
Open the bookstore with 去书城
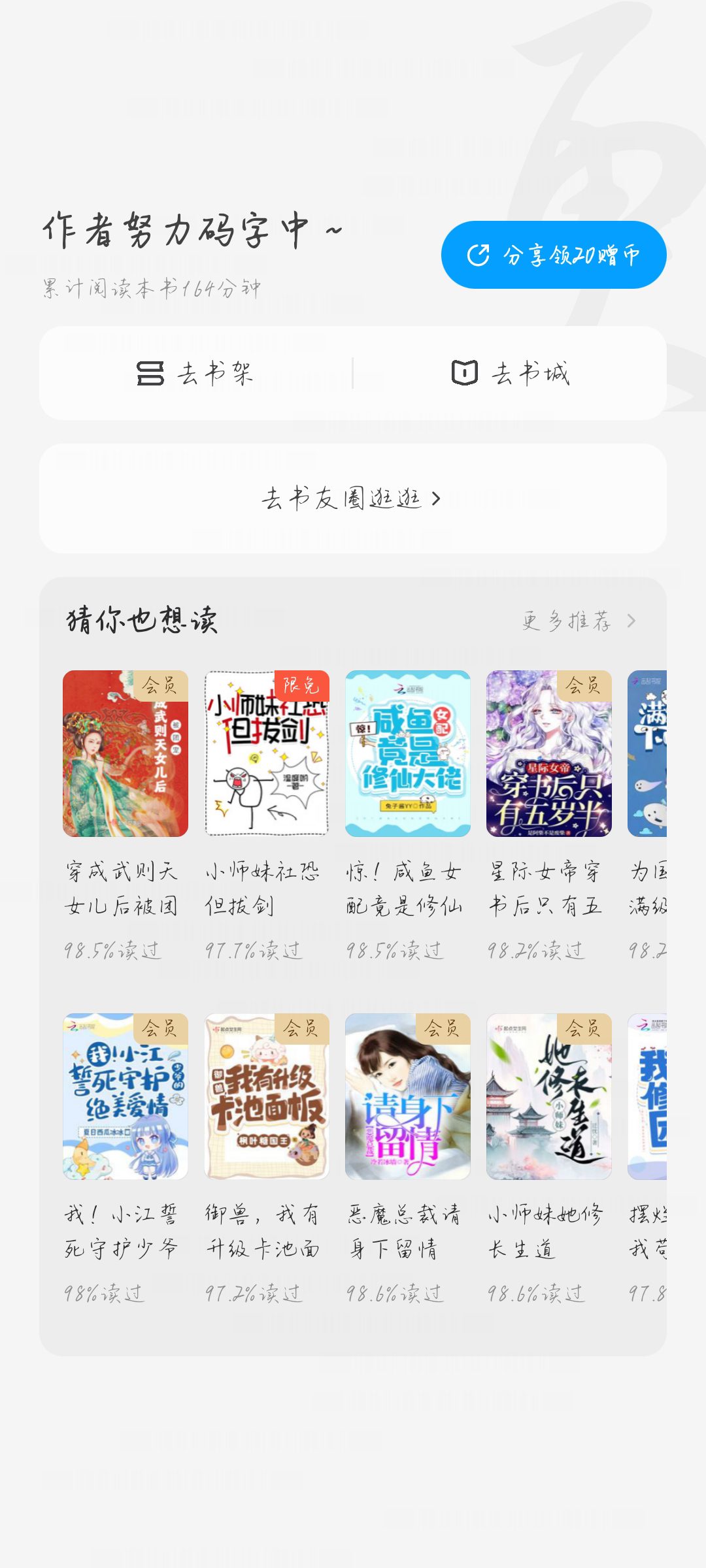(511, 373)
